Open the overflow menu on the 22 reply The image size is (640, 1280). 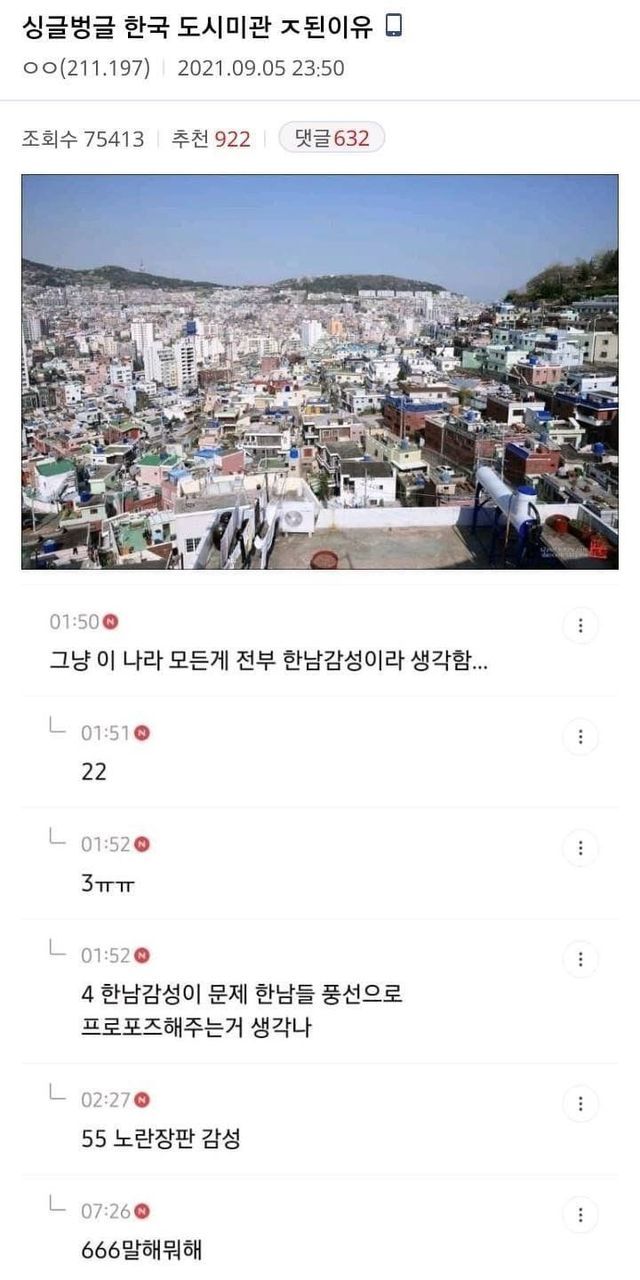(581, 738)
